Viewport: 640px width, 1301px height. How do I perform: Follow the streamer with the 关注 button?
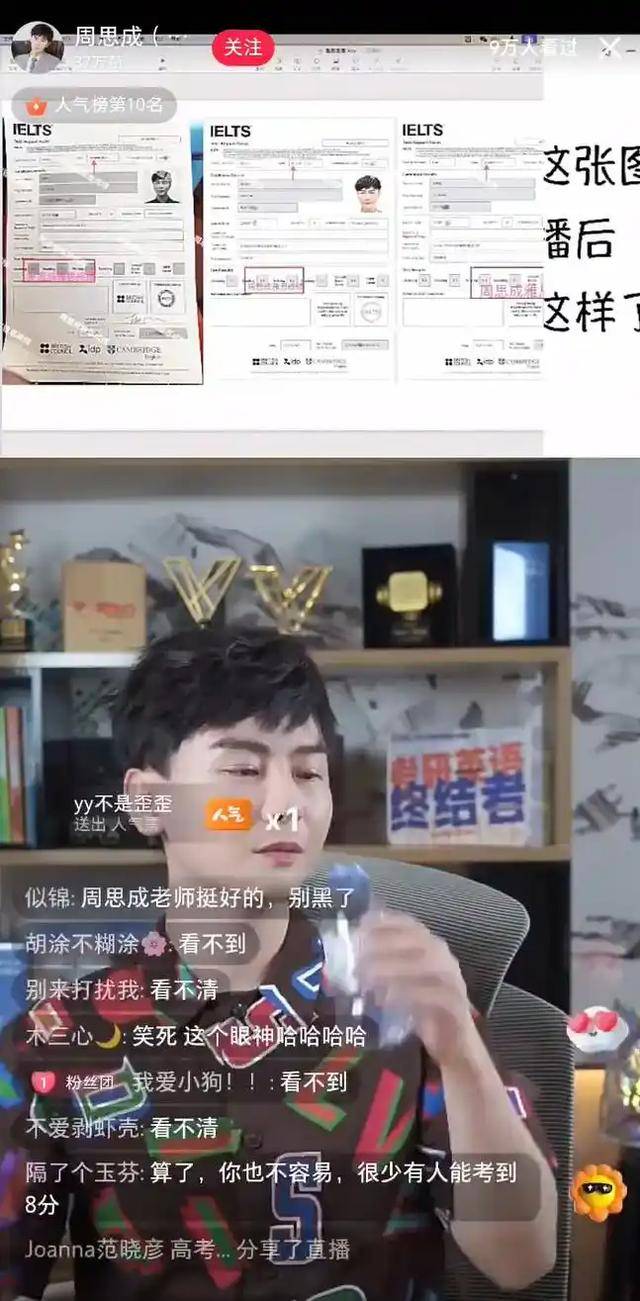242,47
